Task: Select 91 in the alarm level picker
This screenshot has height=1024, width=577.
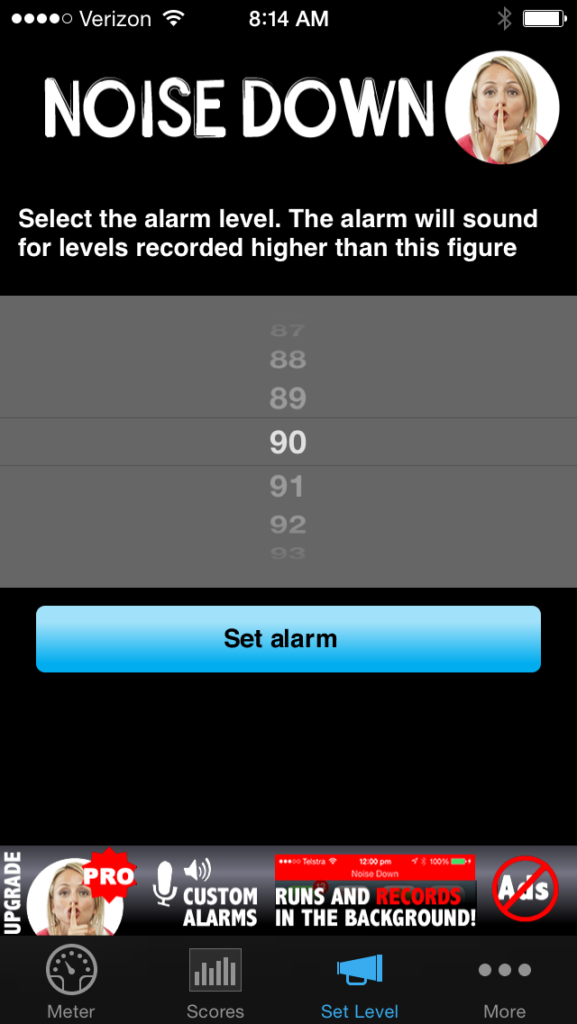Action: click(x=288, y=487)
